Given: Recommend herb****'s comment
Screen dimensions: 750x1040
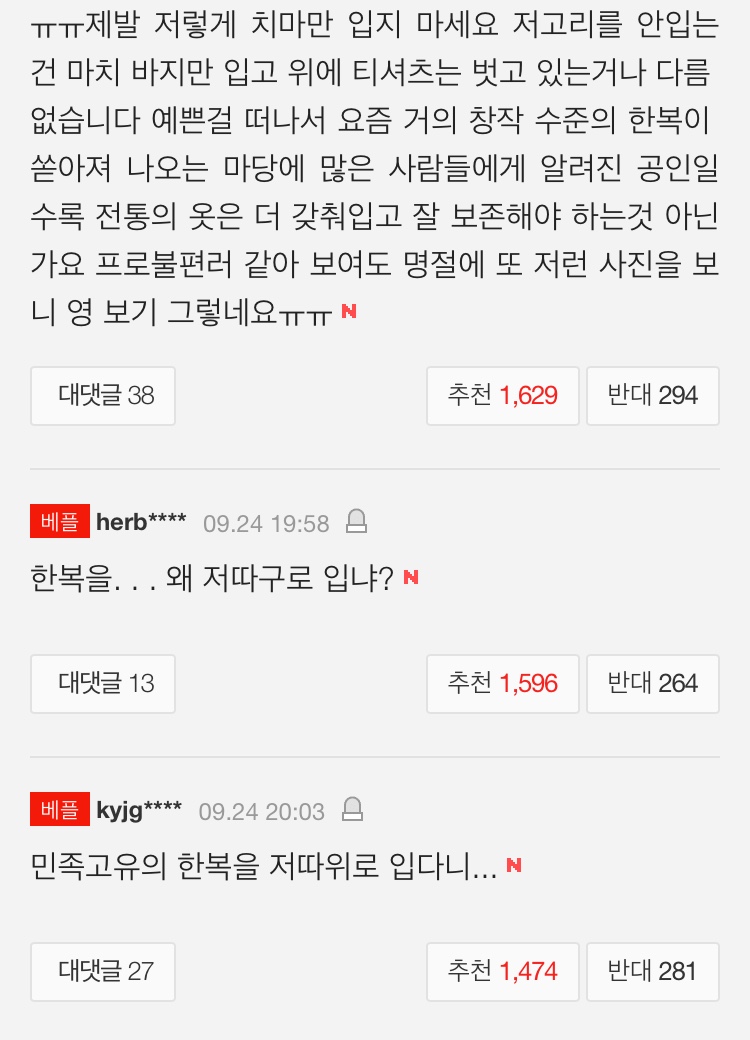Looking at the screenshot, I should [x=502, y=684].
